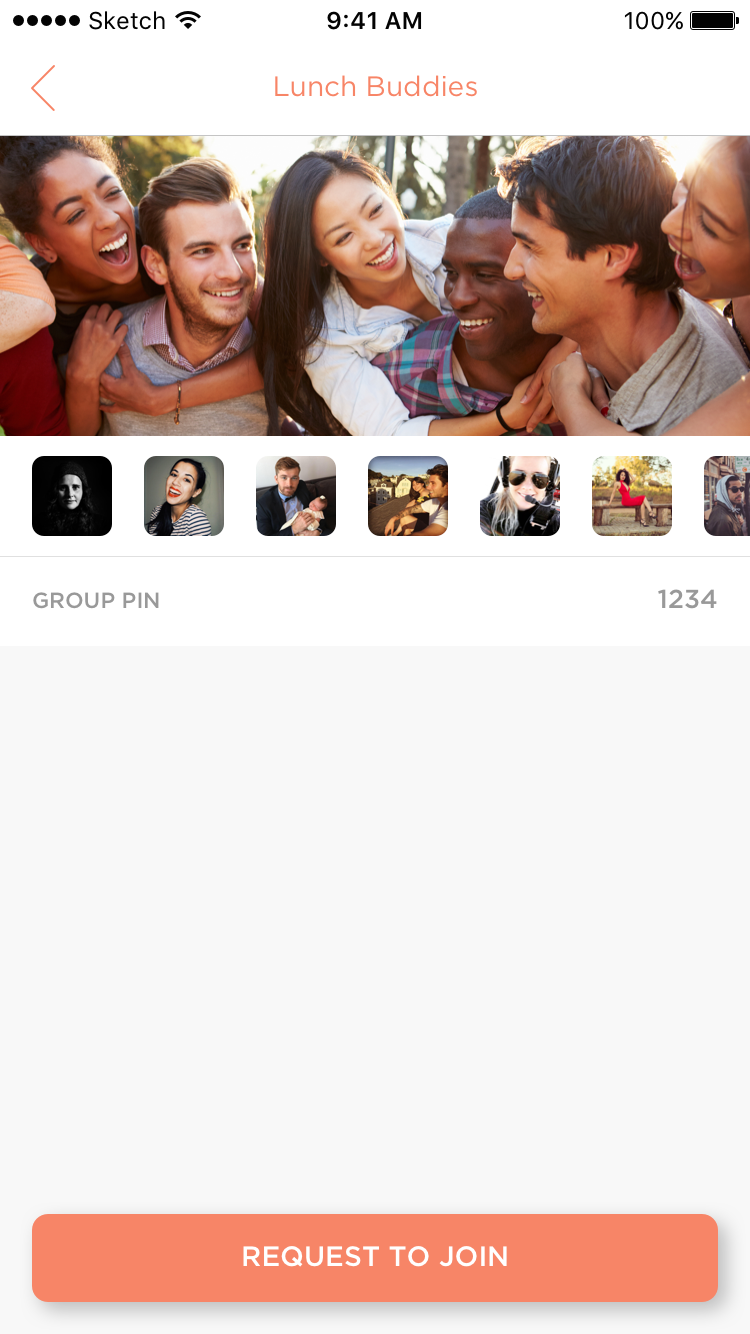Open the laughing woman in striped shirt avatar
The width and height of the screenshot is (750, 1334).
click(x=184, y=496)
